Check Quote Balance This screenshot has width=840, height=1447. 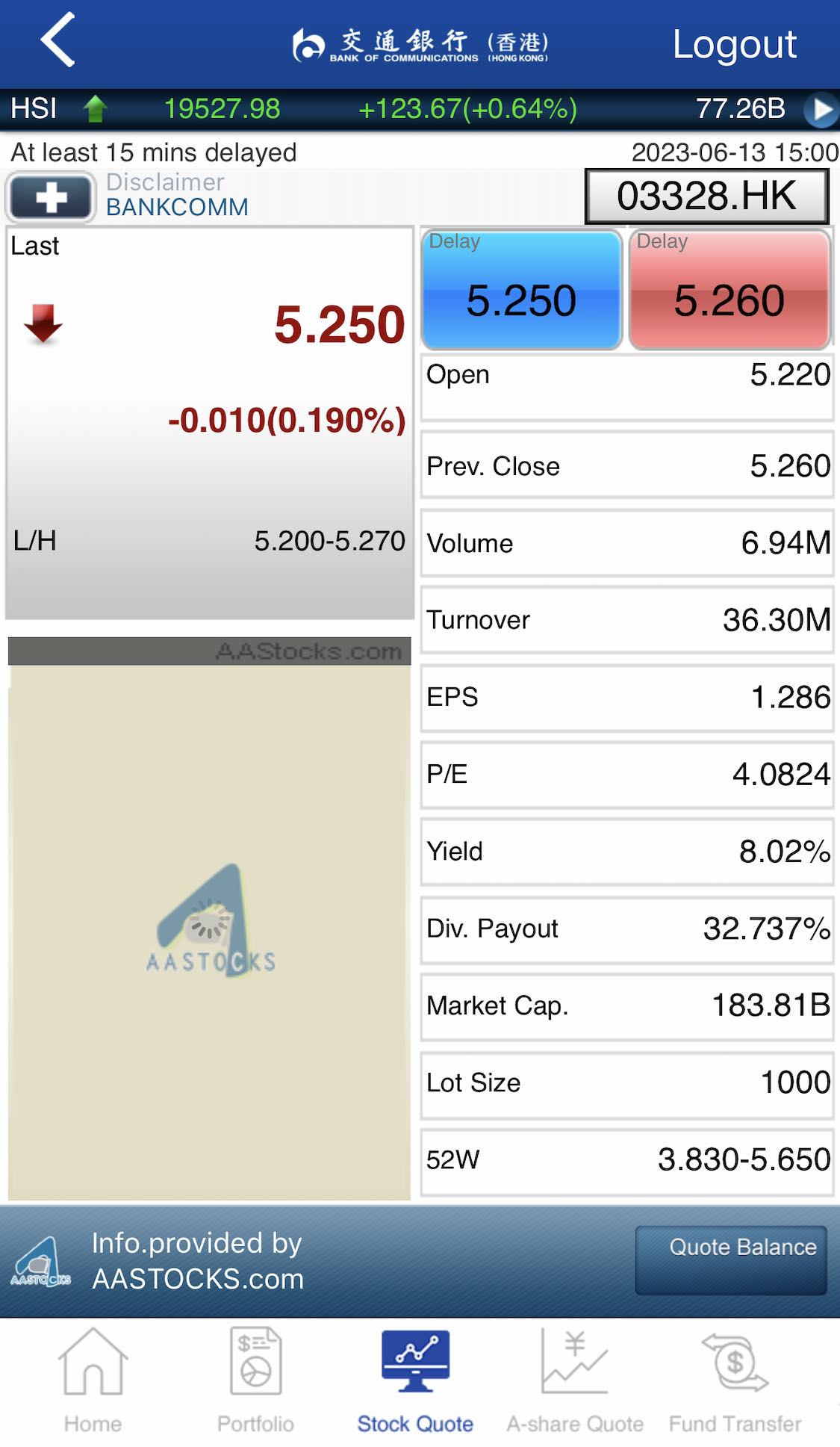tap(730, 1259)
